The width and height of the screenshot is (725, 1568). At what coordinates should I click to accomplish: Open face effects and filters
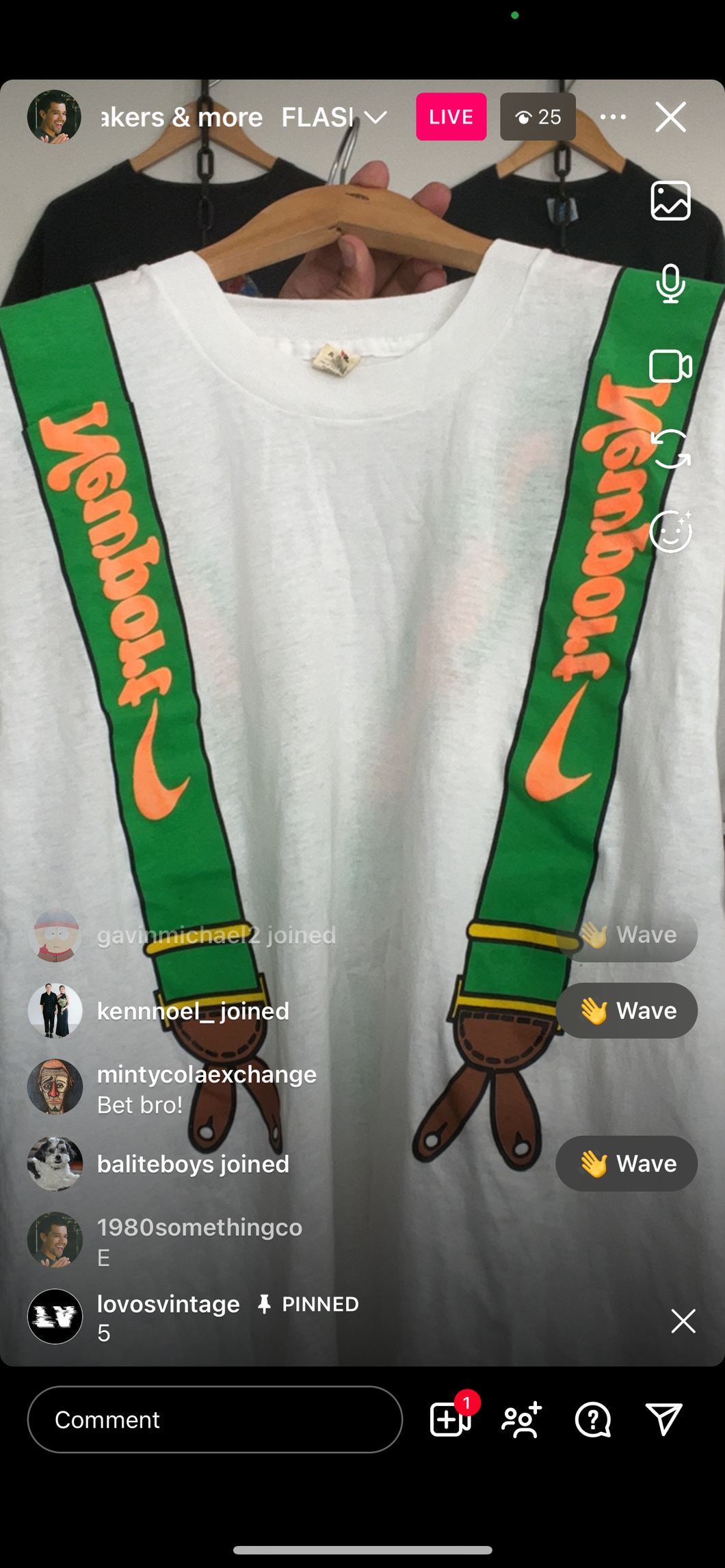(x=670, y=531)
